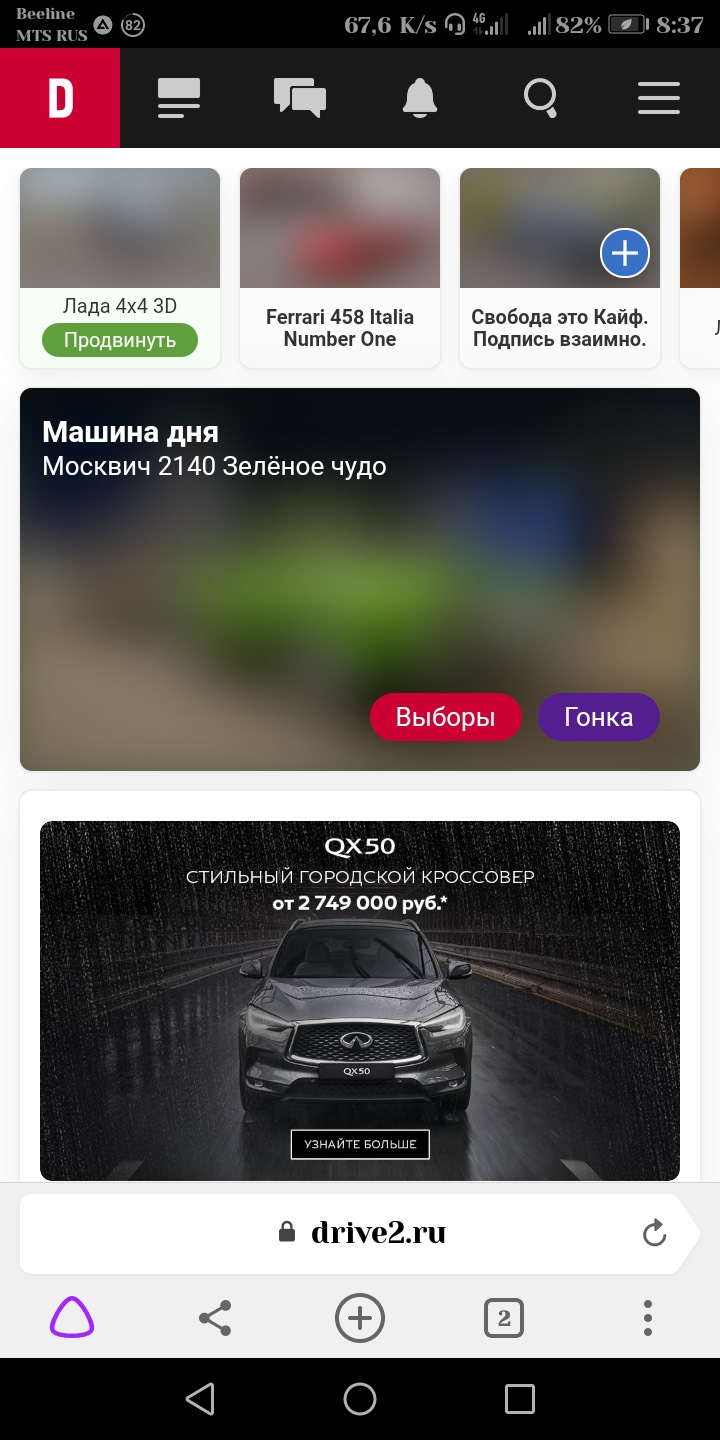The height and width of the screenshot is (1440, 720).
Task: Open the site search icon
Action: pyautogui.click(x=540, y=98)
